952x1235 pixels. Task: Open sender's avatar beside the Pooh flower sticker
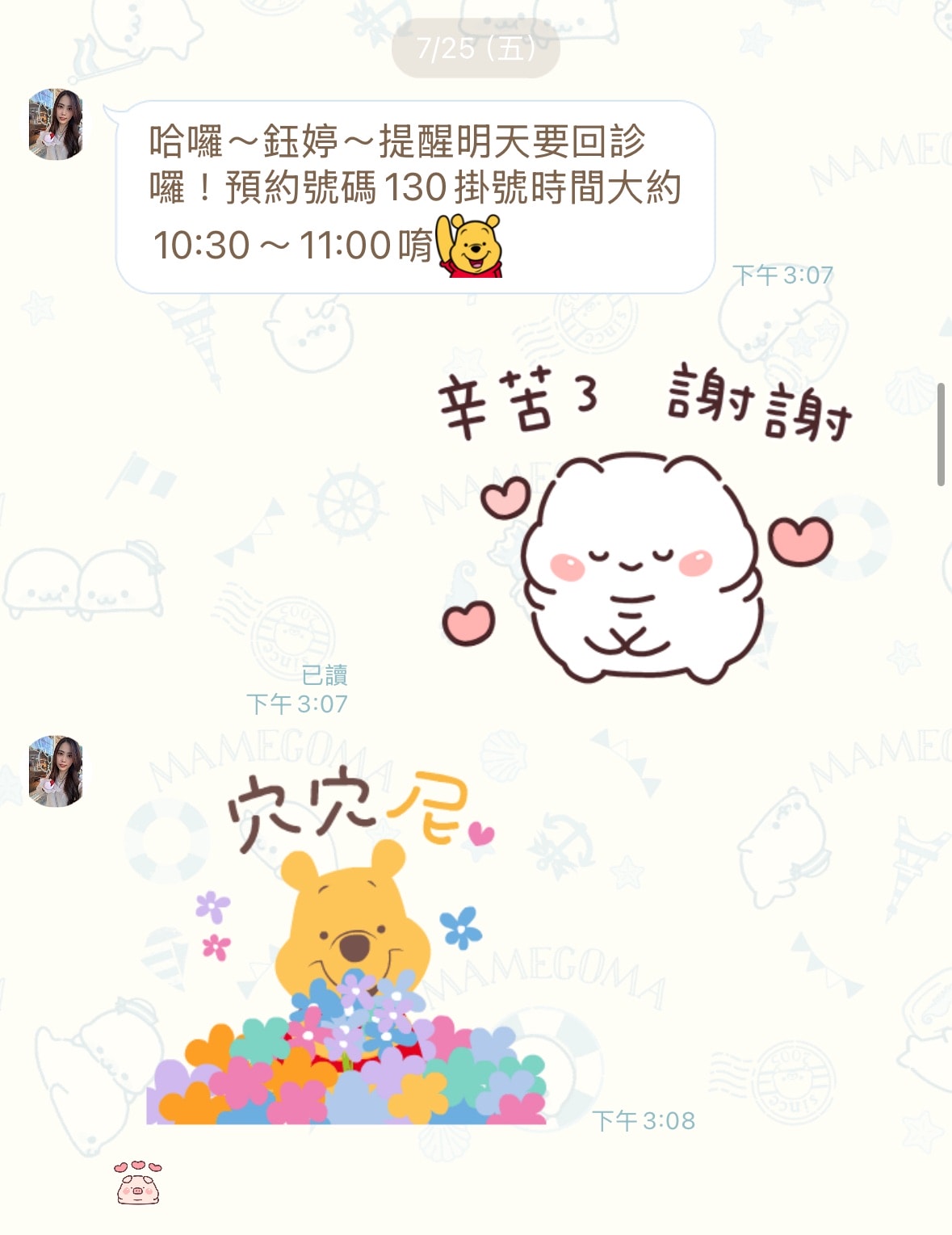56,771
